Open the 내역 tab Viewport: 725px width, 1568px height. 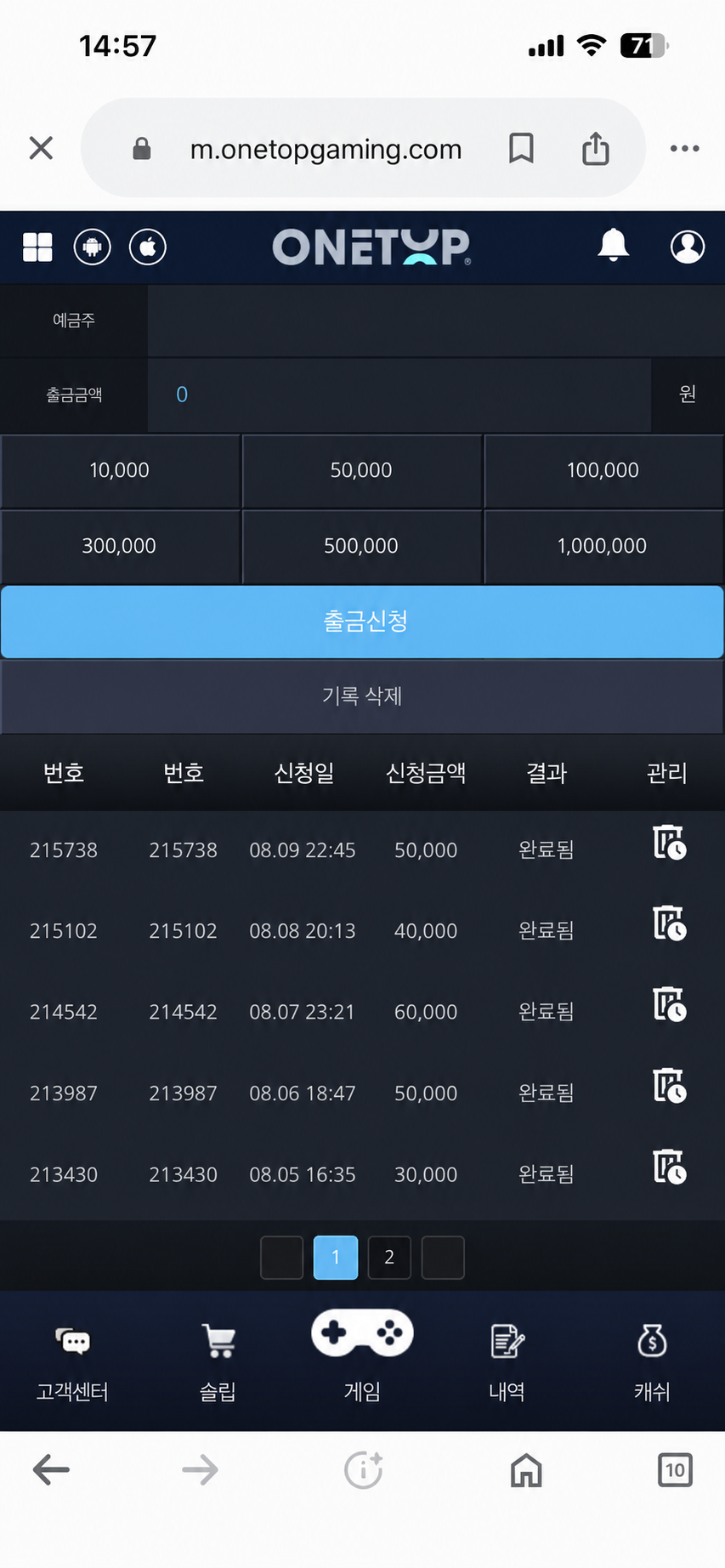(507, 1363)
